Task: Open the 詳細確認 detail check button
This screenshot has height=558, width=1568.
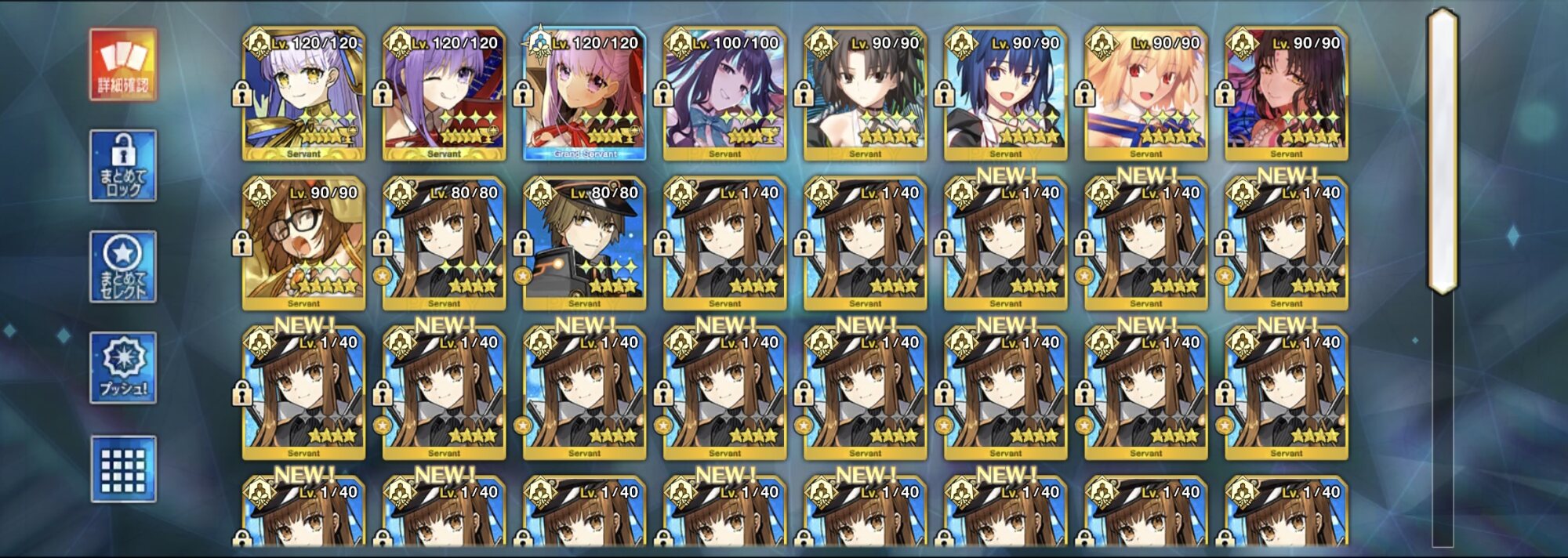Action: [x=123, y=65]
